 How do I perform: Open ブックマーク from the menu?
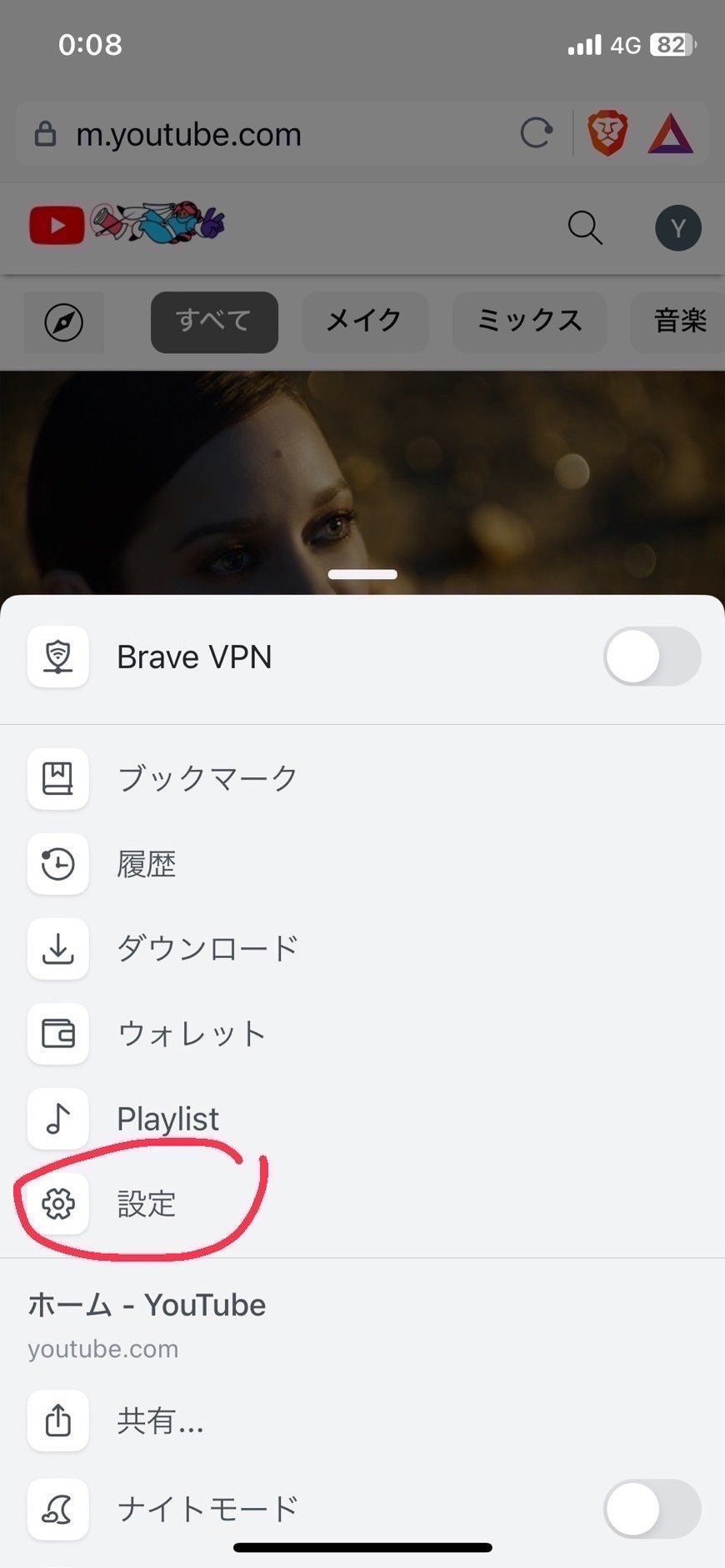[x=362, y=778]
